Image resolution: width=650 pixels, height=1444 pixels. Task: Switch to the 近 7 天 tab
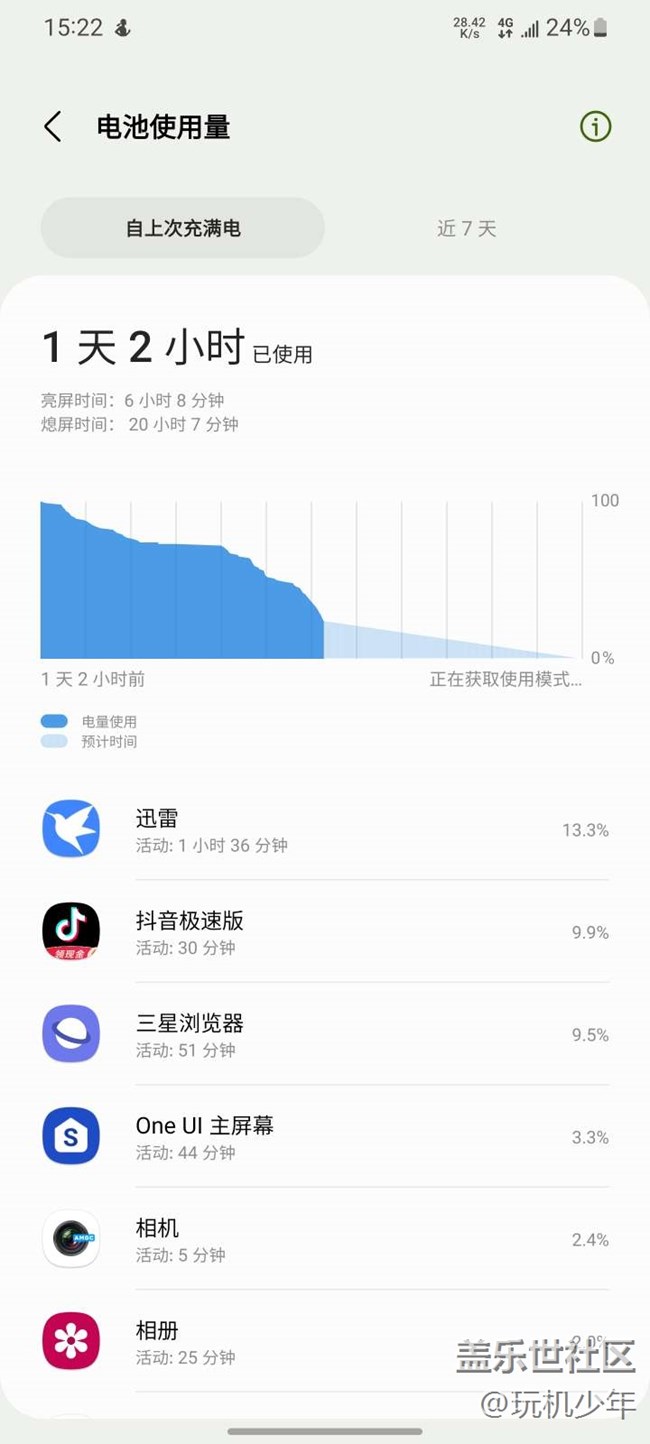467,228
